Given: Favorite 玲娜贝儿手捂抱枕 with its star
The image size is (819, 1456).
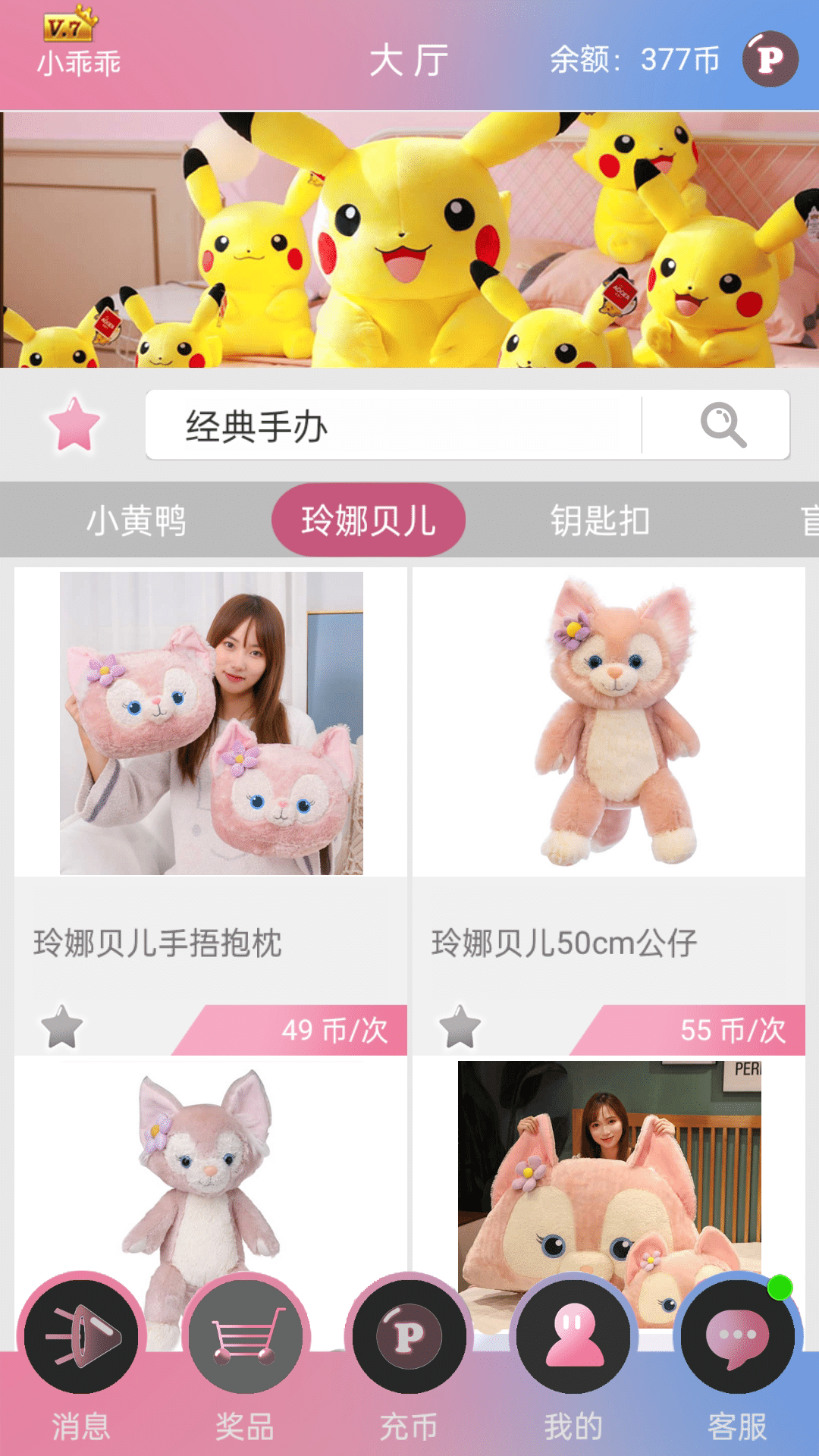Looking at the screenshot, I should point(61,1028).
